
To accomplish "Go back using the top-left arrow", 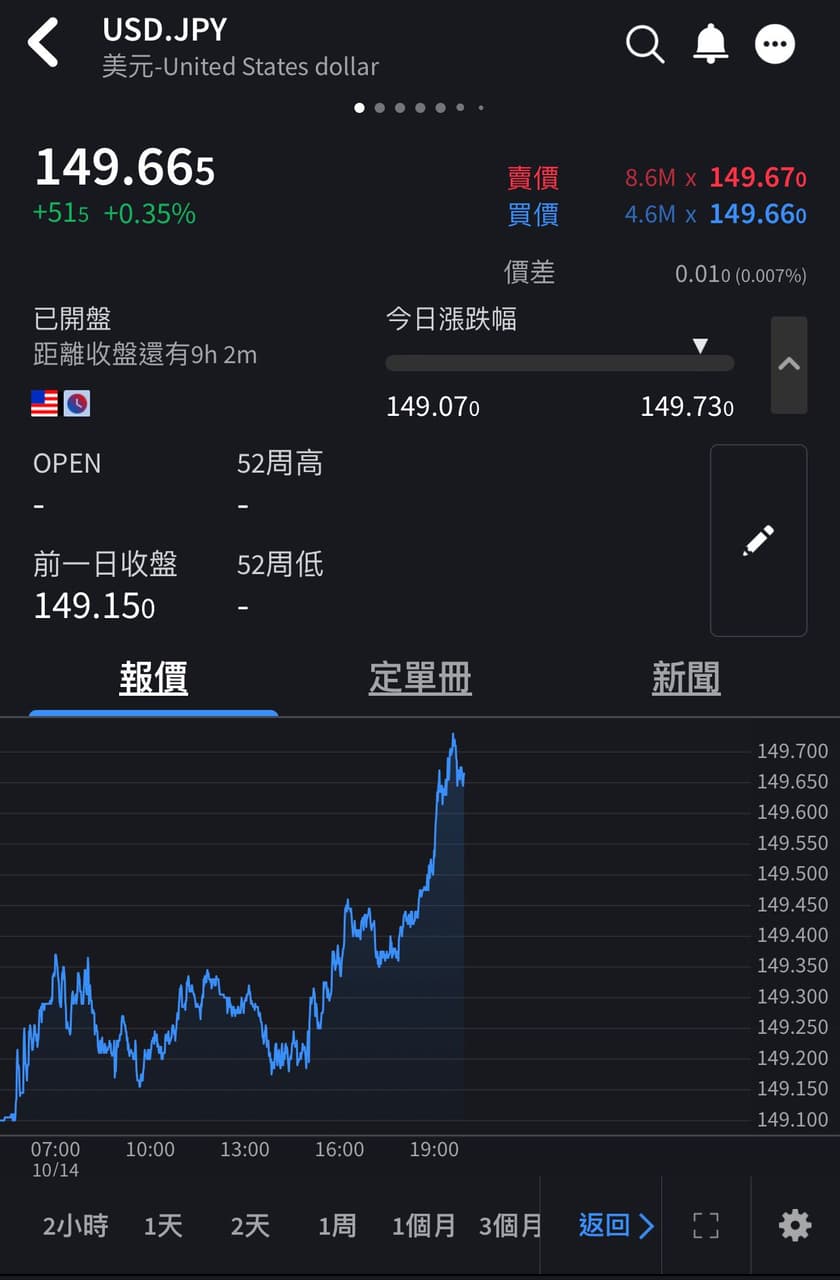I will point(45,44).
